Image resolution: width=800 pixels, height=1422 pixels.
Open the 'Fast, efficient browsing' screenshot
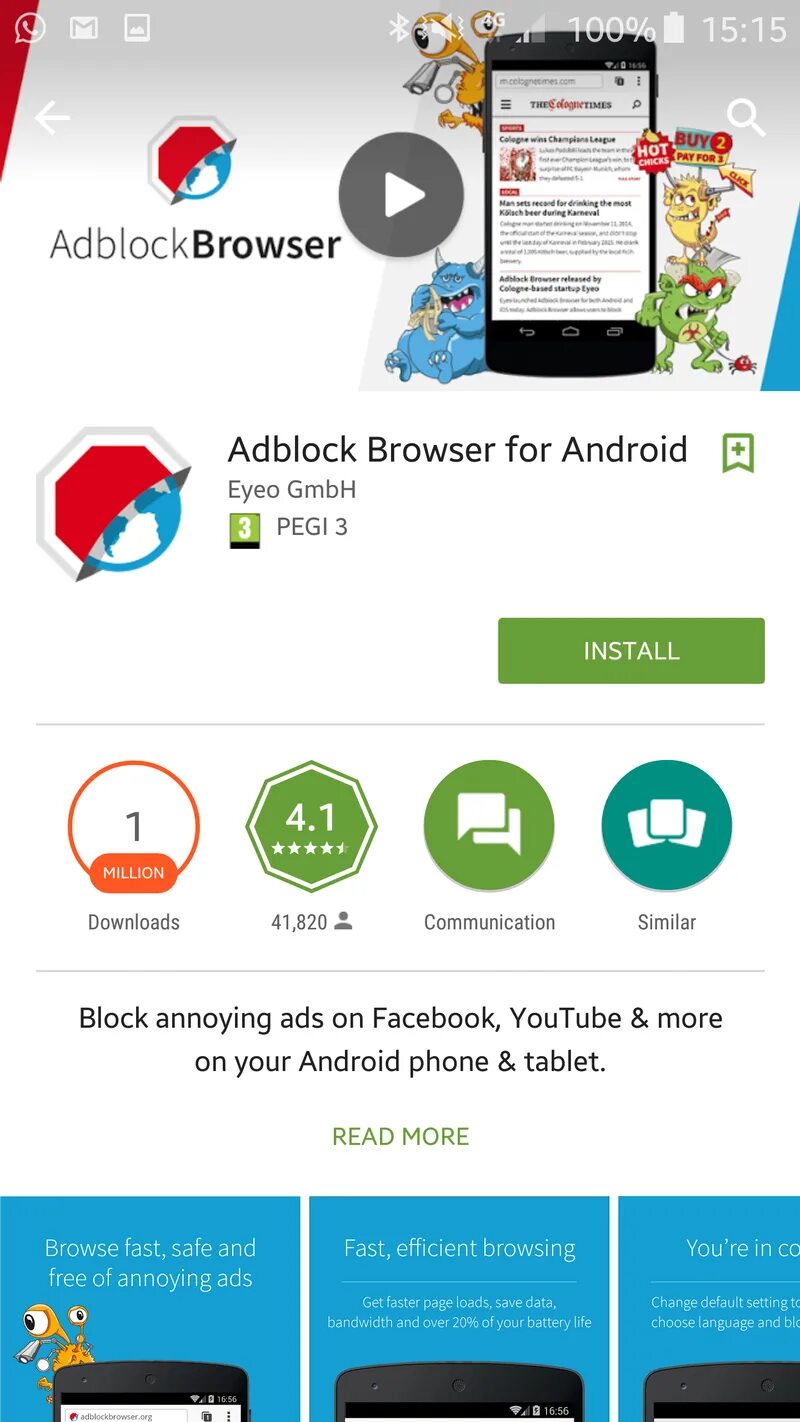tap(459, 1309)
